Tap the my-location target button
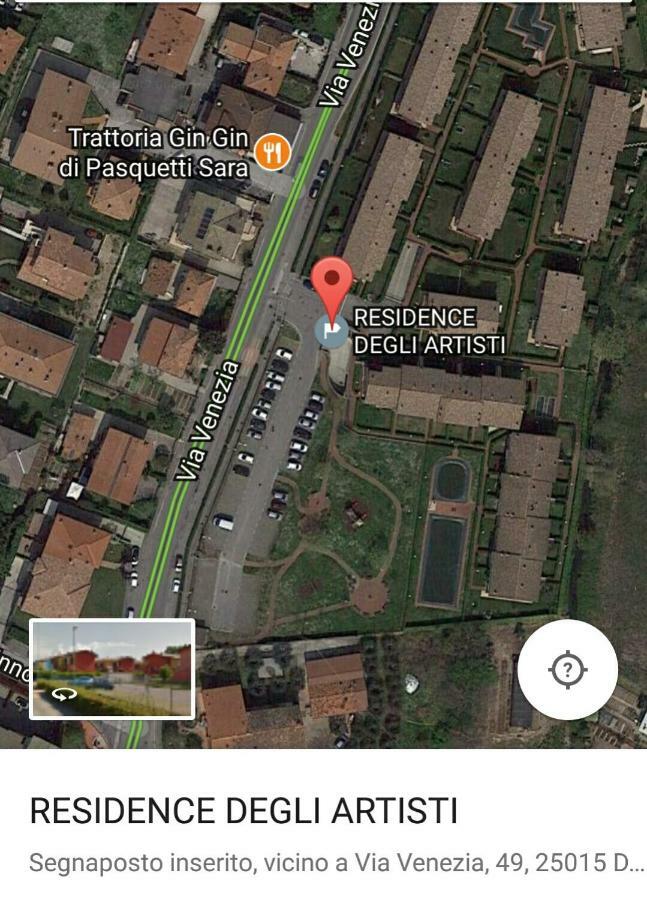The width and height of the screenshot is (647, 900). tap(567, 670)
